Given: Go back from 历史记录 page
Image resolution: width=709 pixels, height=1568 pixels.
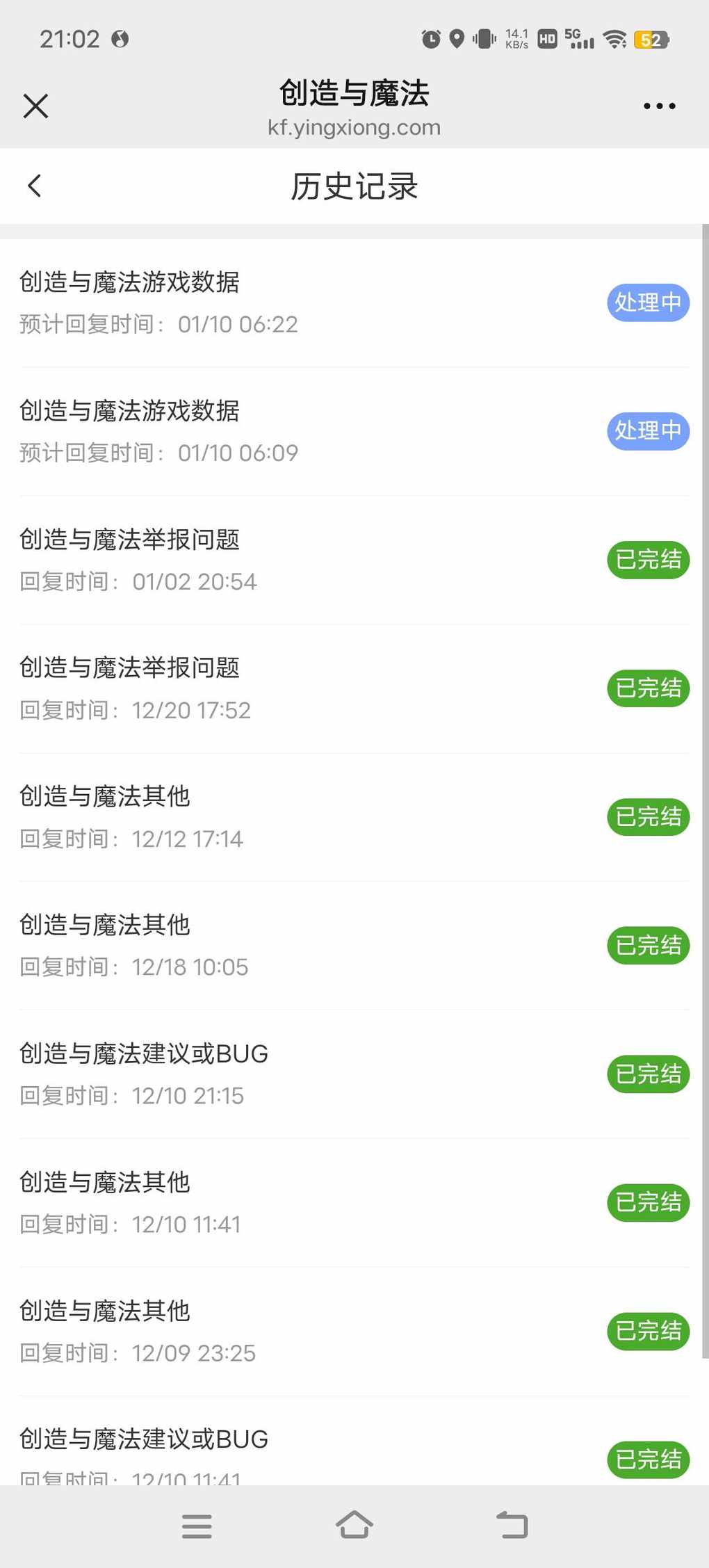Looking at the screenshot, I should [34, 186].
